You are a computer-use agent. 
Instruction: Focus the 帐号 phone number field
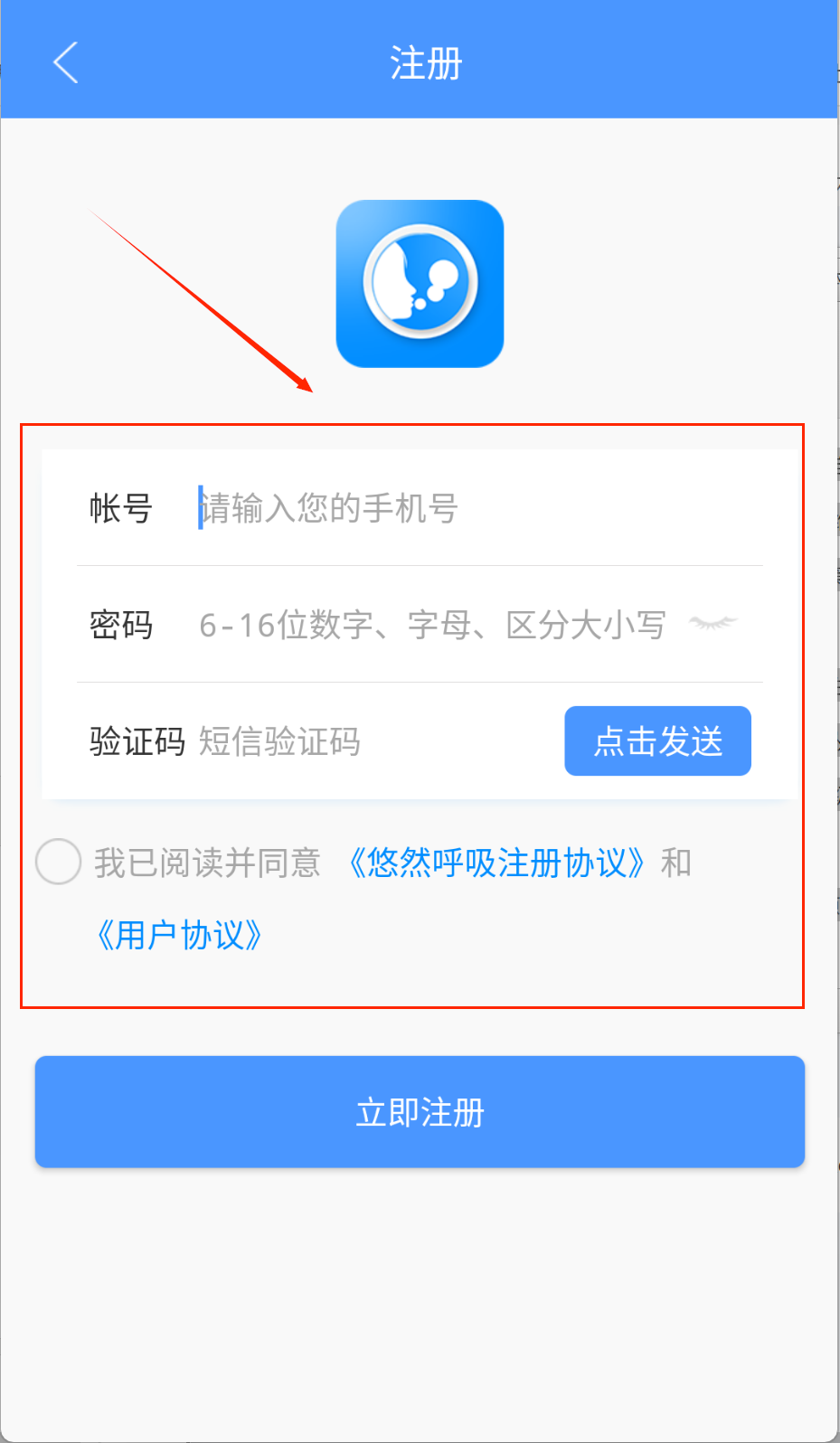coord(479,508)
